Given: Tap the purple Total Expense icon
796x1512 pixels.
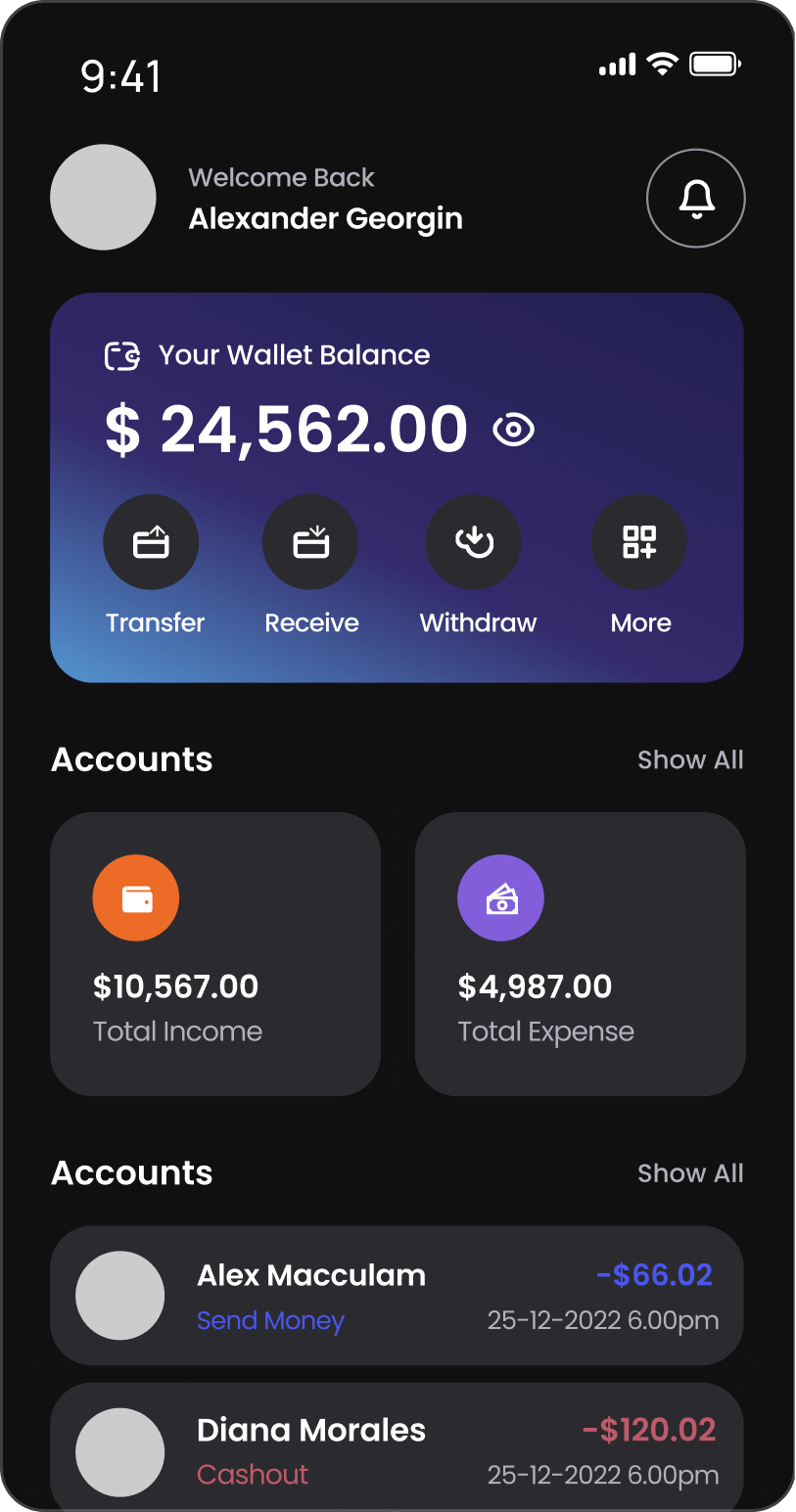Looking at the screenshot, I should coord(500,897).
